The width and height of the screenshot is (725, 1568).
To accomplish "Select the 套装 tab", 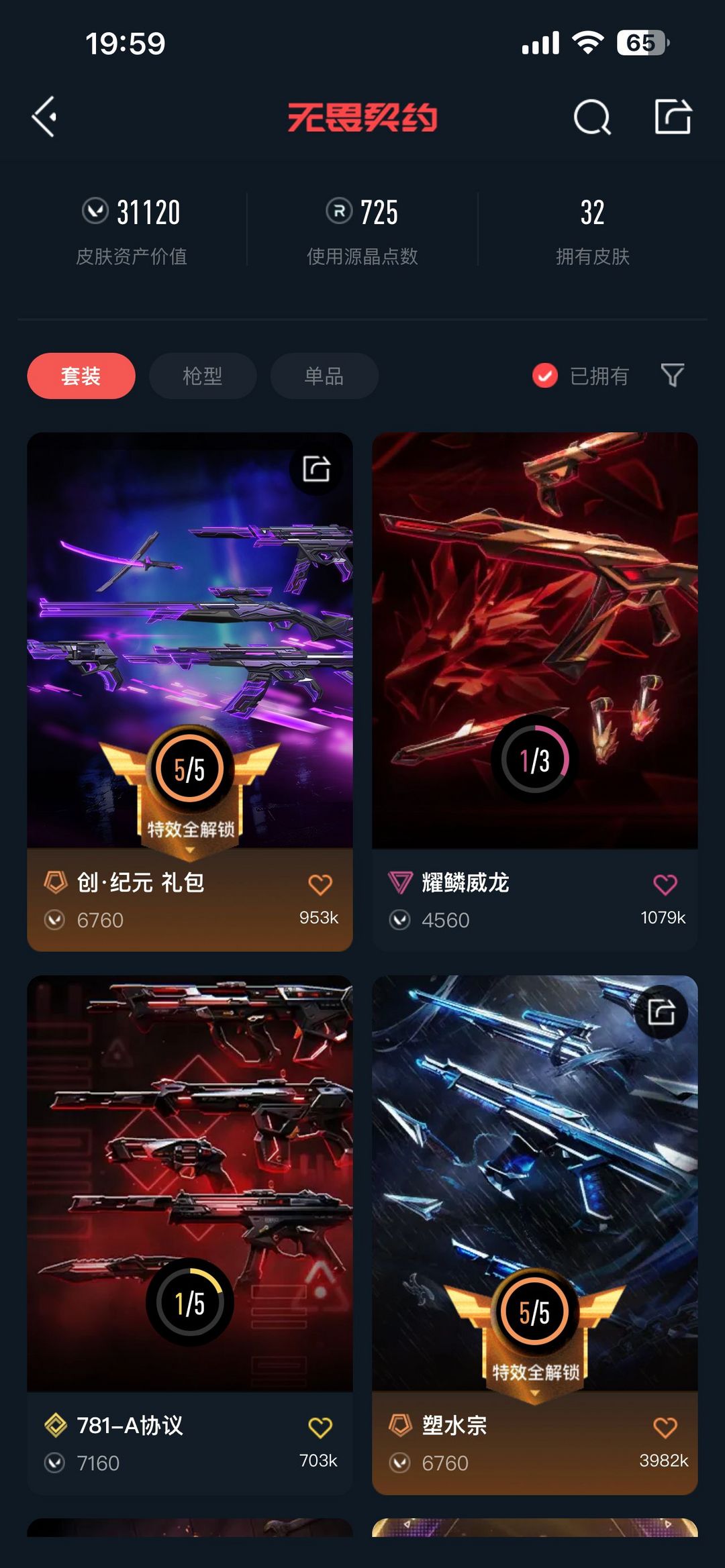I will click(x=81, y=376).
